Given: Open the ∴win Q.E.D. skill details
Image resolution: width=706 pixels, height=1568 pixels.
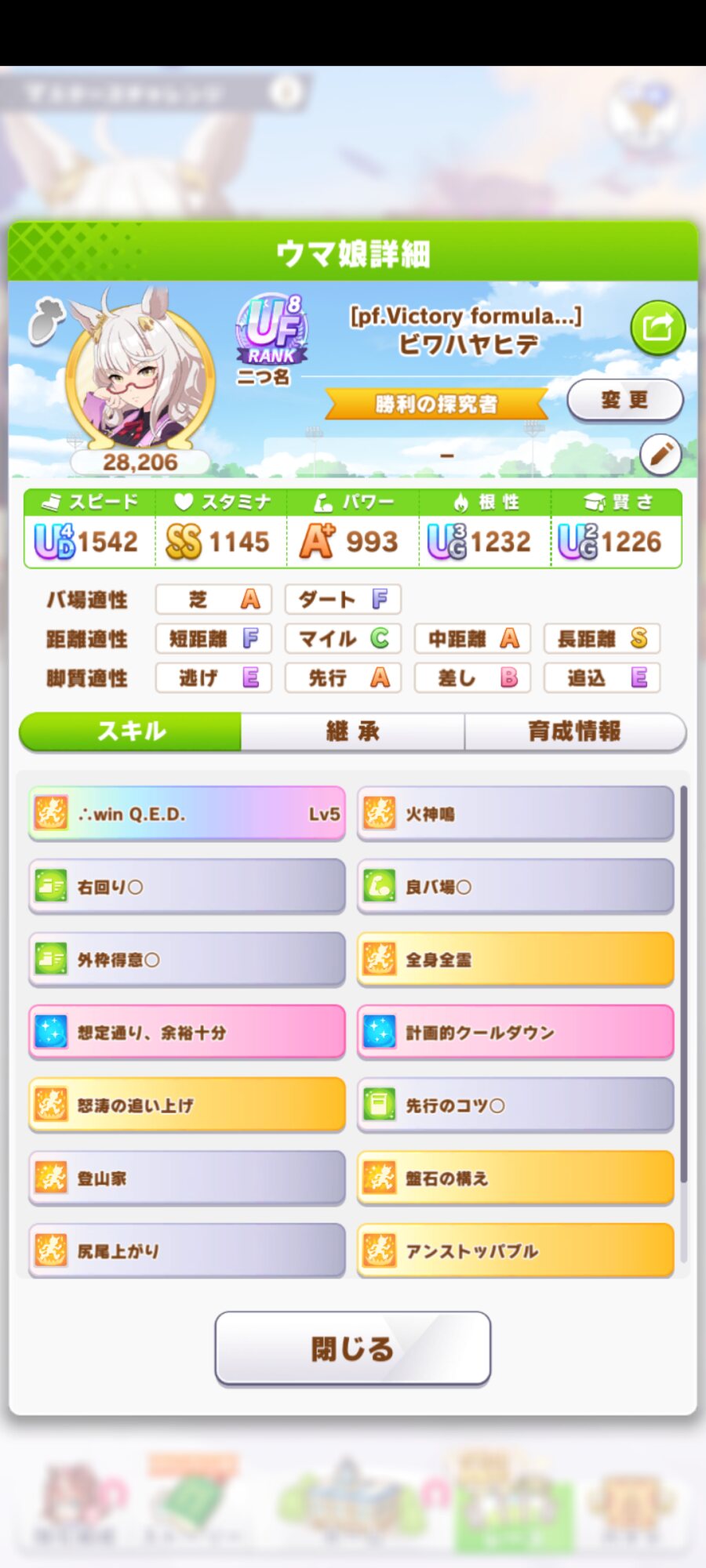Looking at the screenshot, I should [187, 814].
